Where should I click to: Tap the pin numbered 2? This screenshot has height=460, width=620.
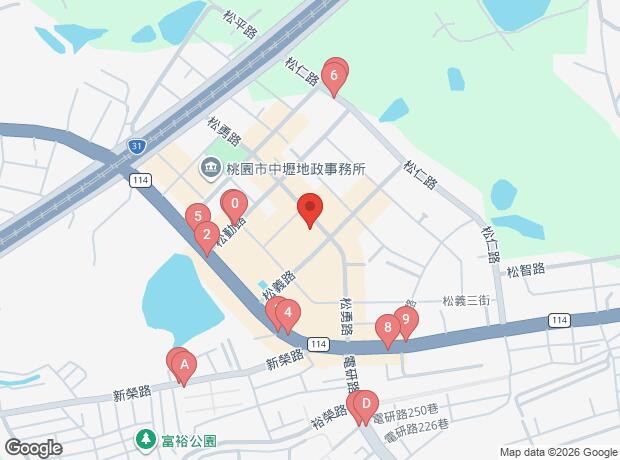click(x=207, y=238)
